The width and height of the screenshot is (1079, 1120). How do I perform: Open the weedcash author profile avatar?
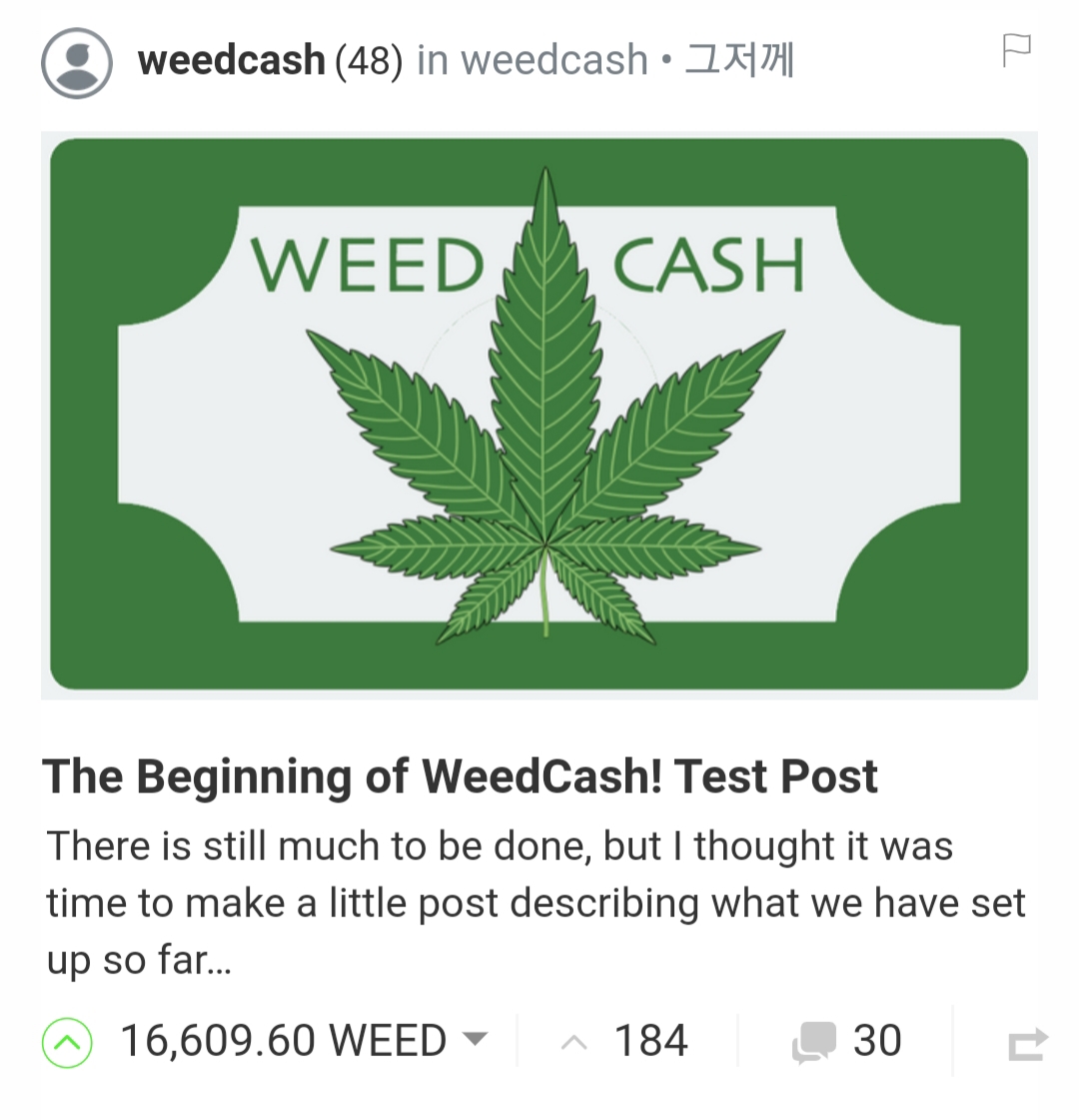pos(76,62)
